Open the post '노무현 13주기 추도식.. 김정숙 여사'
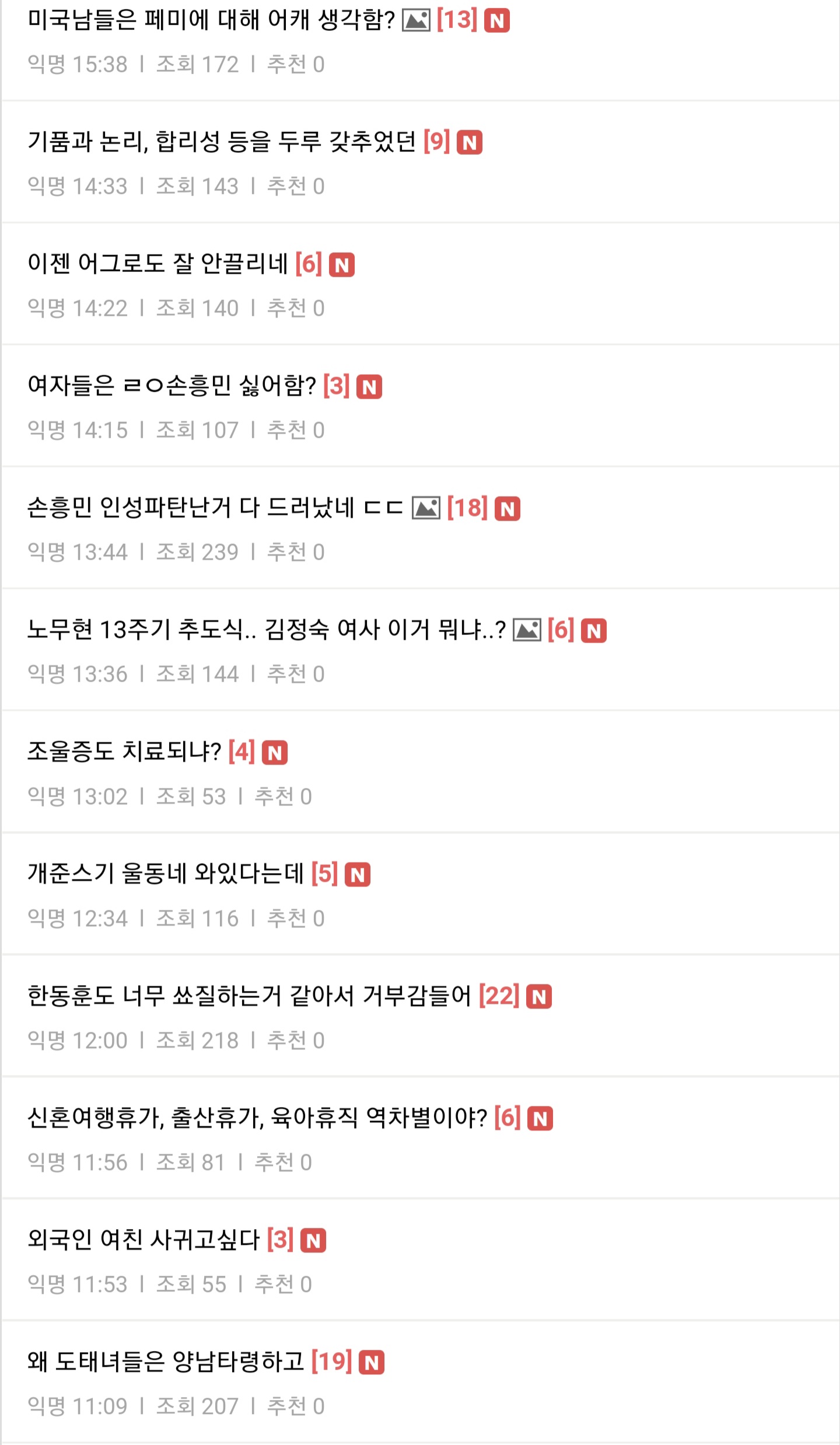 pyautogui.click(x=266, y=630)
